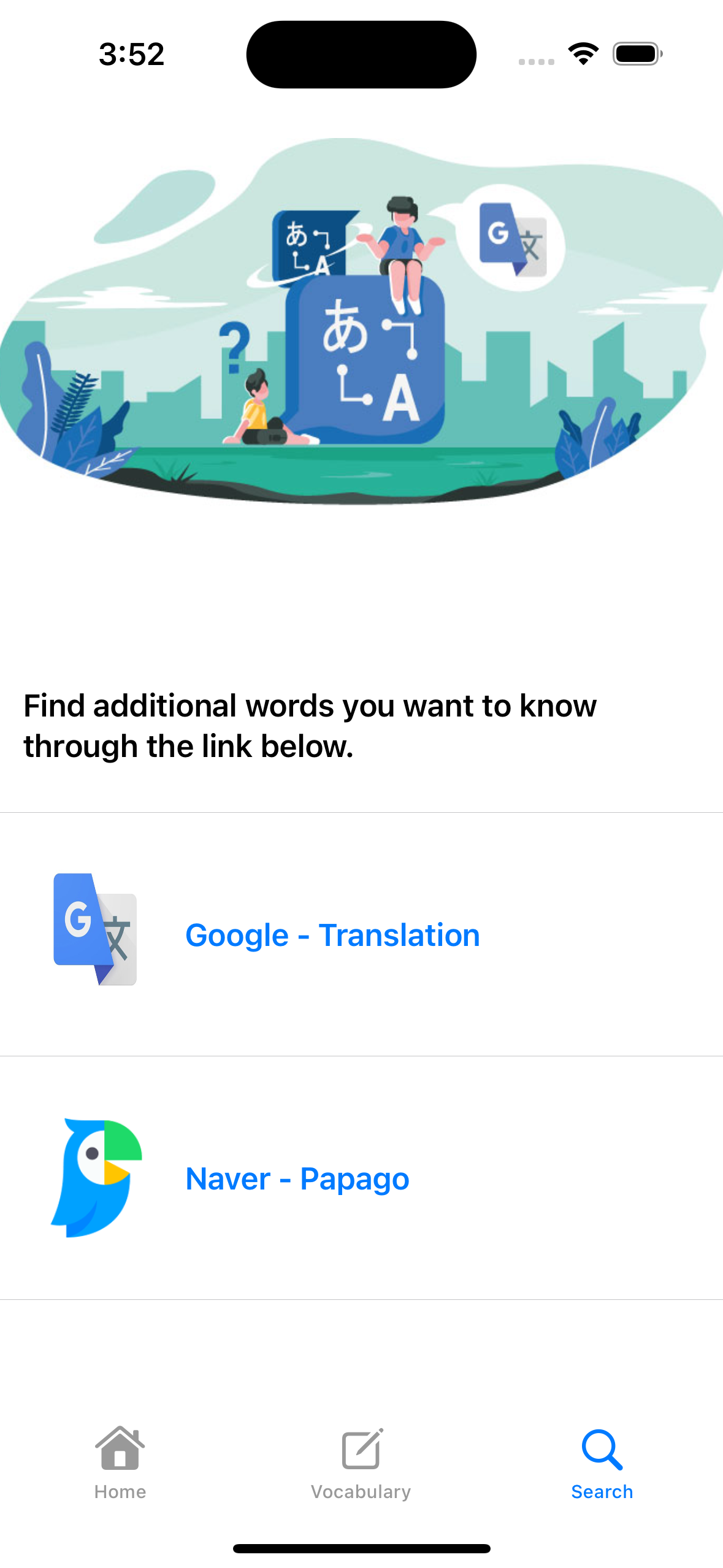Tap the clock showing 3:52
Image resolution: width=723 pixels, height=1568 pixels.
pyautogui.click(x=131, y=54)
